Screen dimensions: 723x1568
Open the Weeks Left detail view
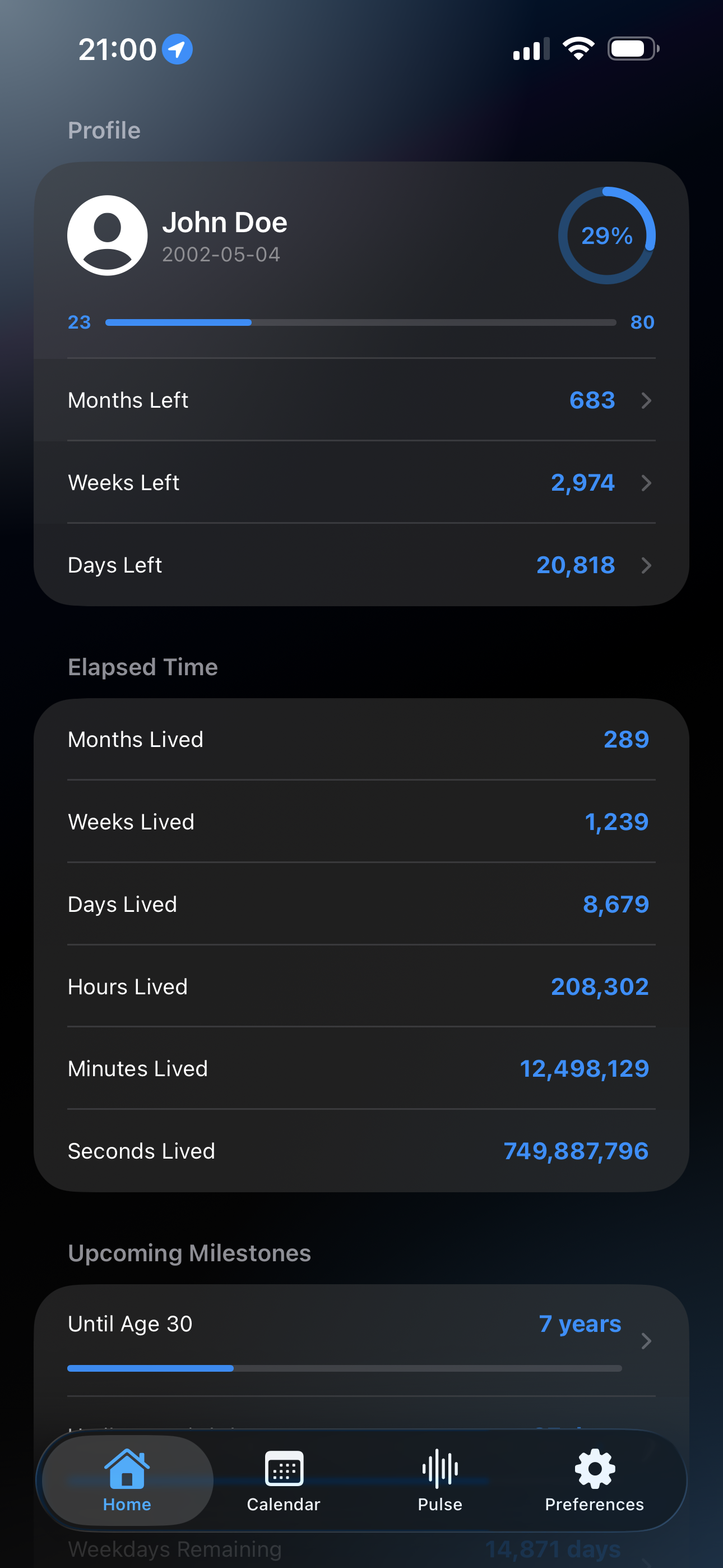[x=646, y=483]
